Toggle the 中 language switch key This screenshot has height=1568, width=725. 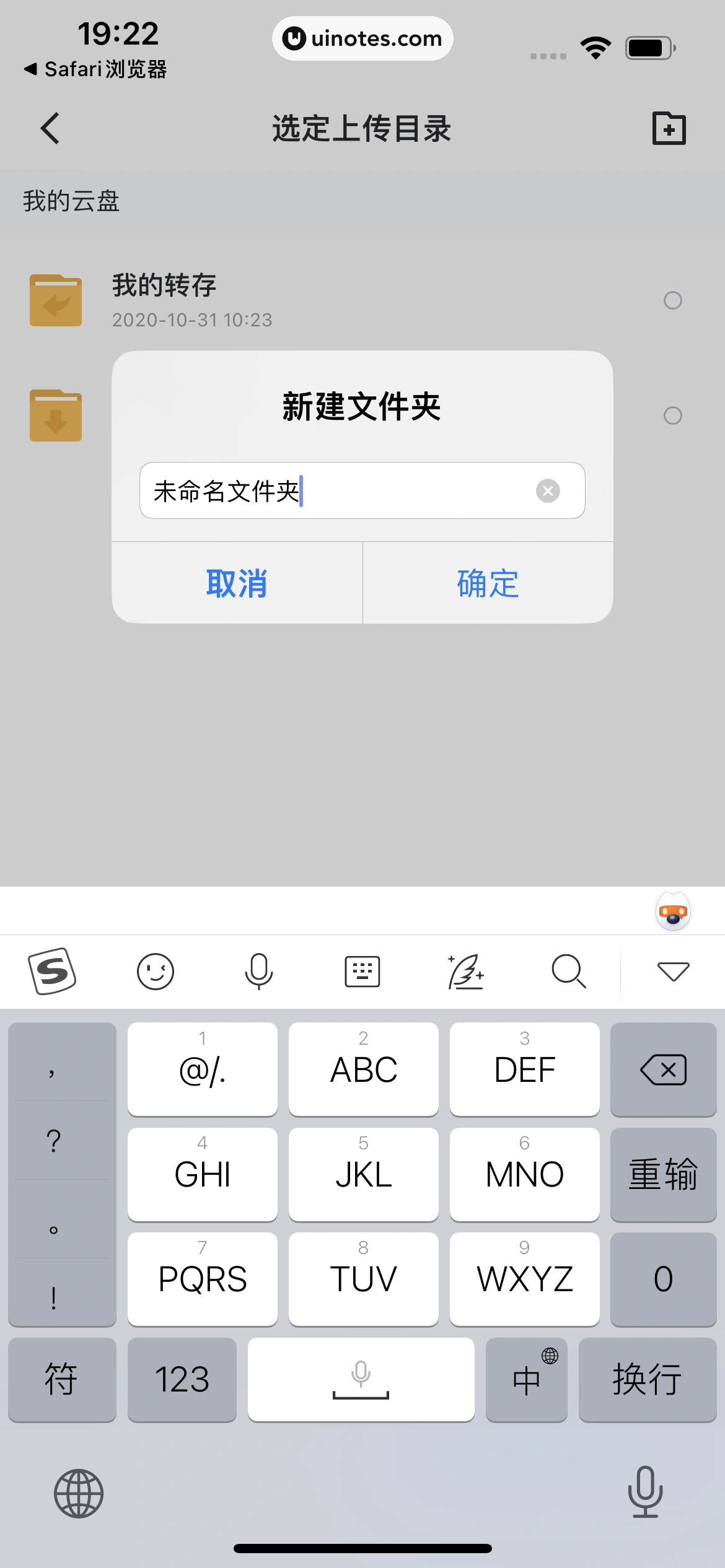526,1380
